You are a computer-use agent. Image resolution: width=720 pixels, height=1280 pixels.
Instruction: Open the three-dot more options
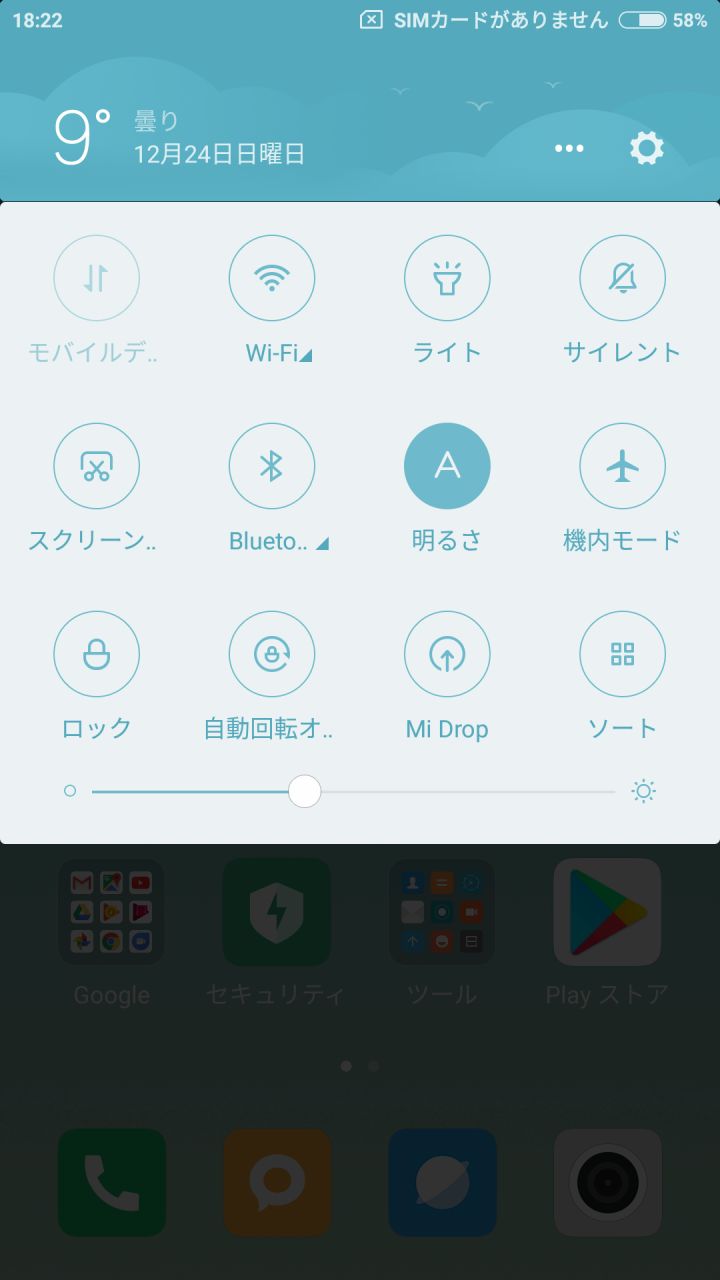point(569,149)
